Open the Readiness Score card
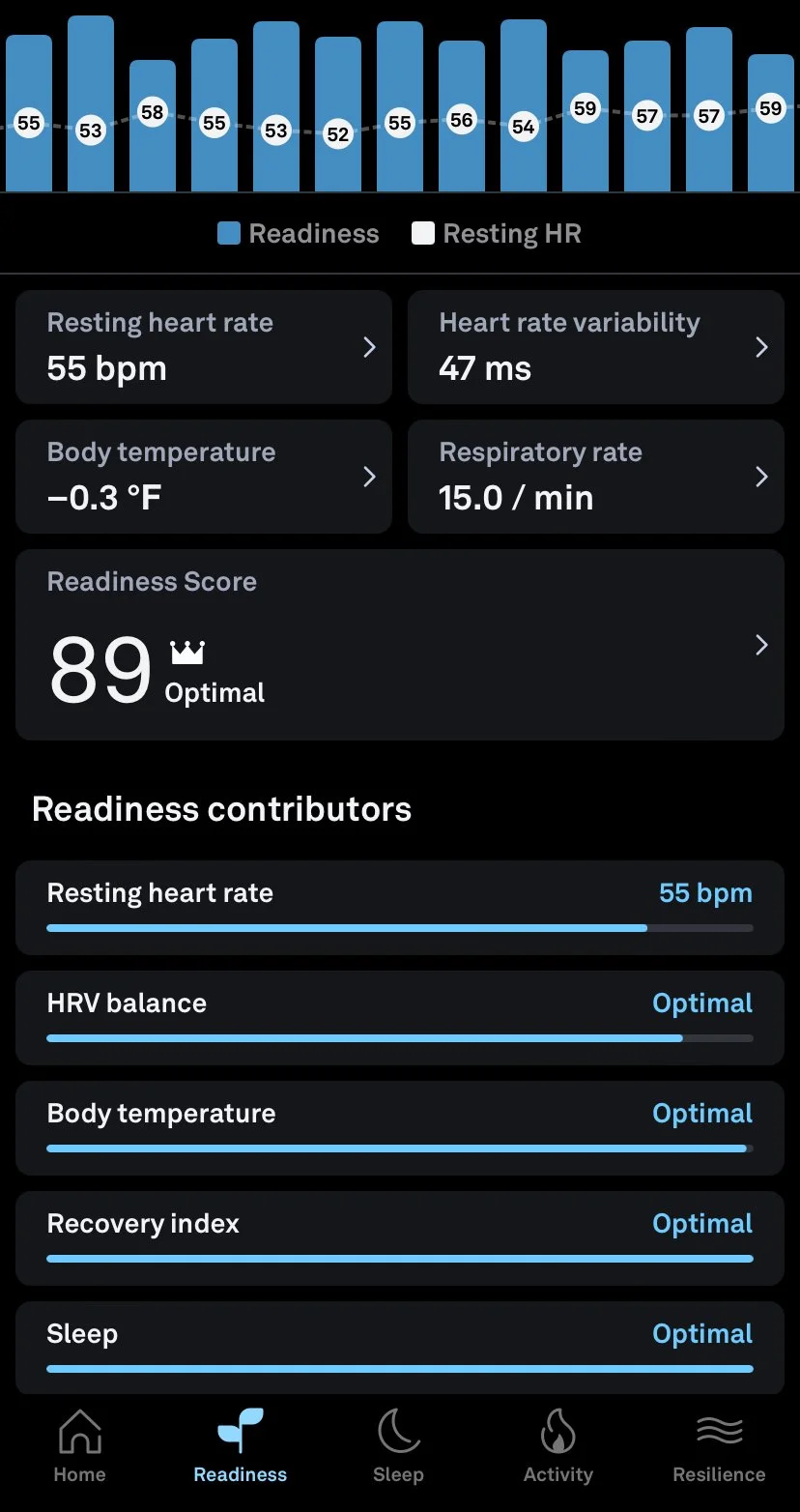The image size is (800, 1512). pyautogui.click(x=399, y=645)
